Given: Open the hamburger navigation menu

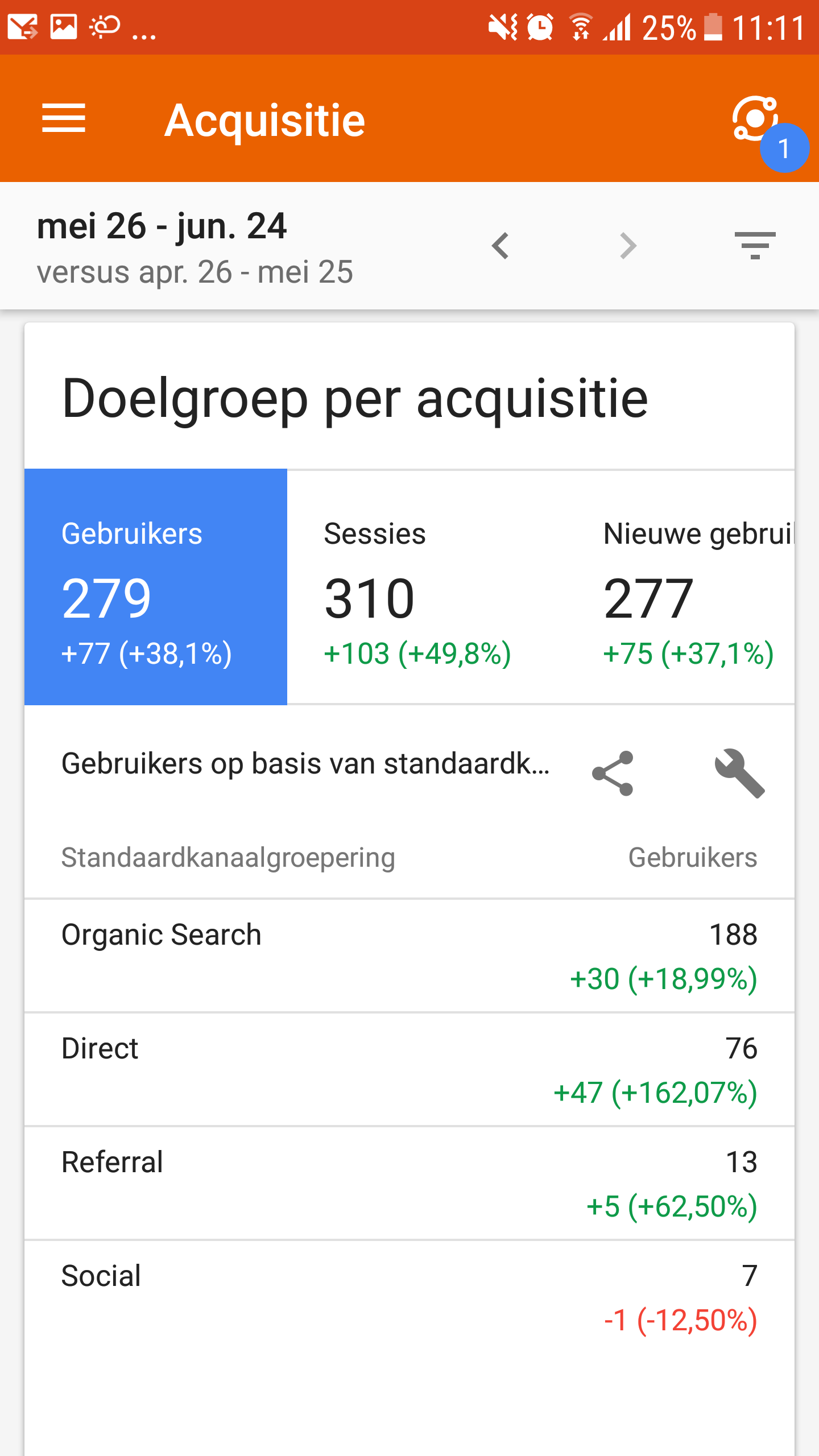Looking at the screenshot, I should pos(64,118).
